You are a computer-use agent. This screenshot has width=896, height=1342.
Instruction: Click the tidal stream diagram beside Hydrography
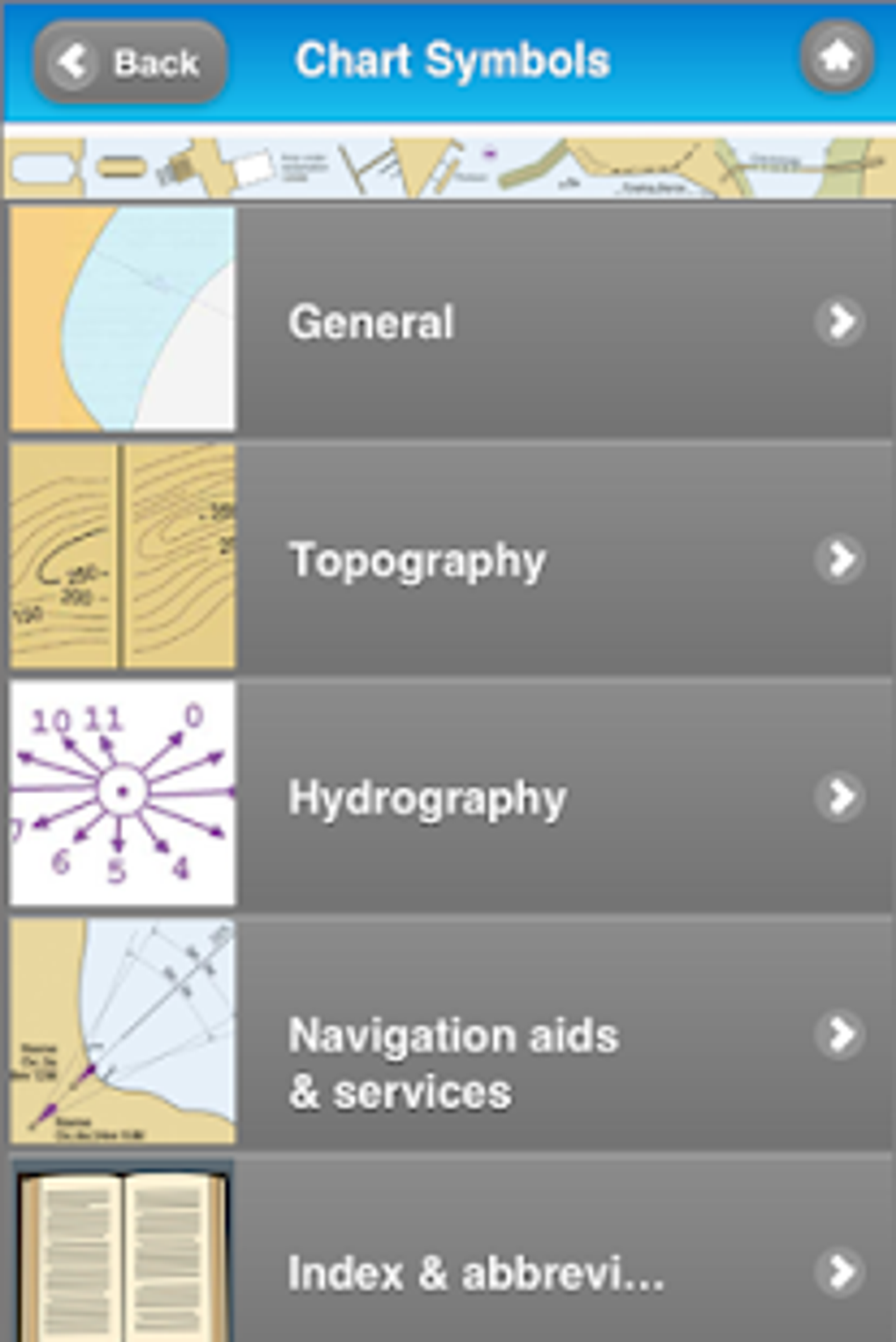(x=121, y=793)
